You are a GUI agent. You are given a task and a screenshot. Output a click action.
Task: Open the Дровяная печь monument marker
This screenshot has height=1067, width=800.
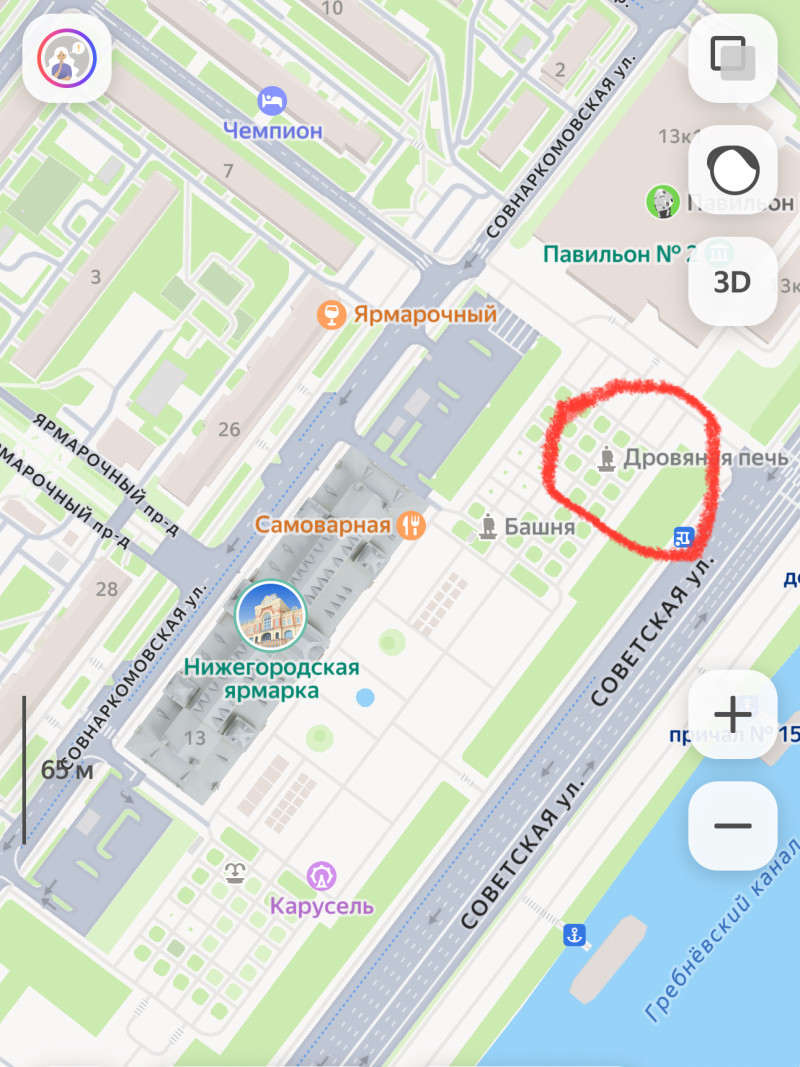606,459
